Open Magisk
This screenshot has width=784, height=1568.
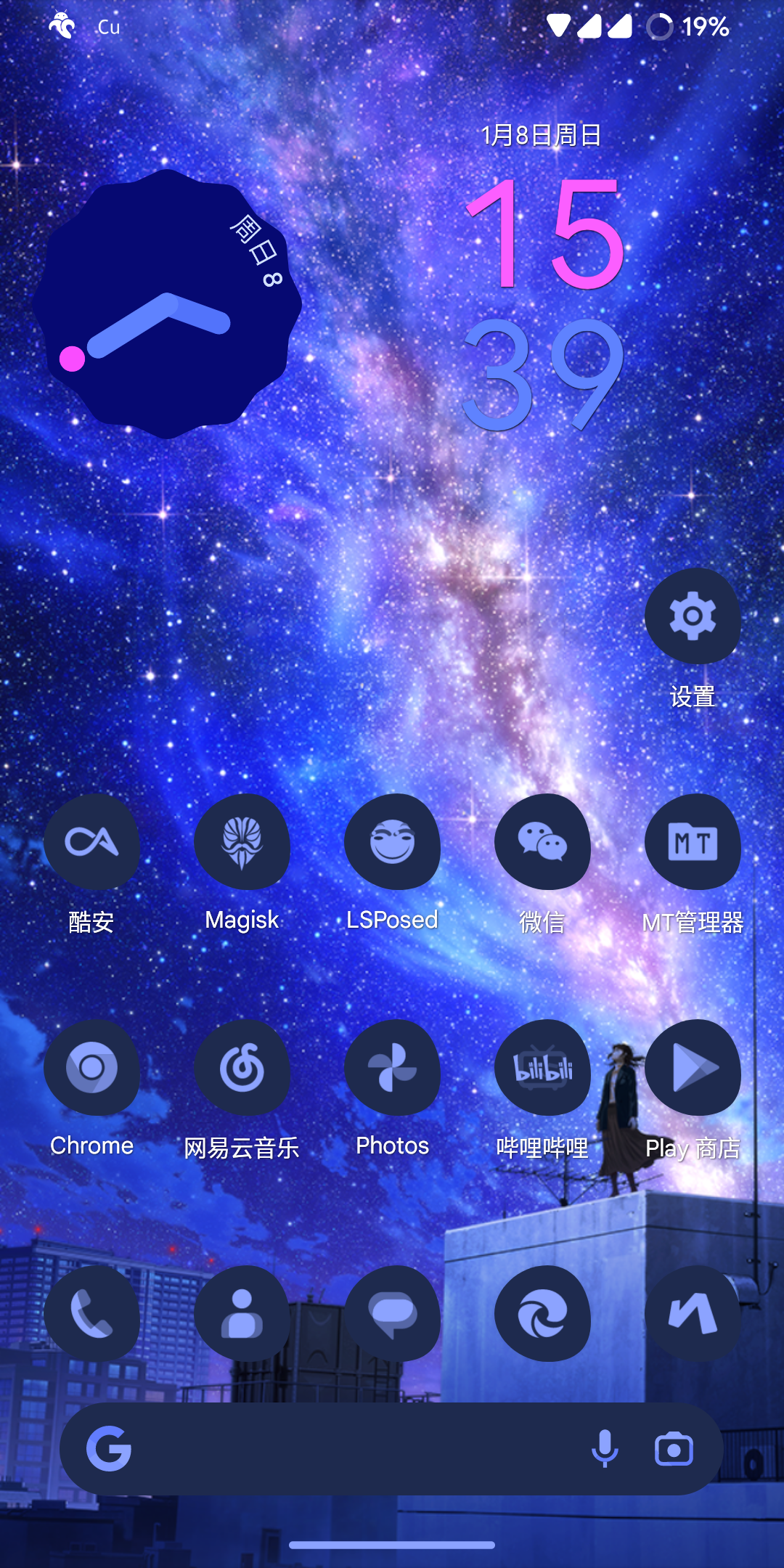[242, 842]
